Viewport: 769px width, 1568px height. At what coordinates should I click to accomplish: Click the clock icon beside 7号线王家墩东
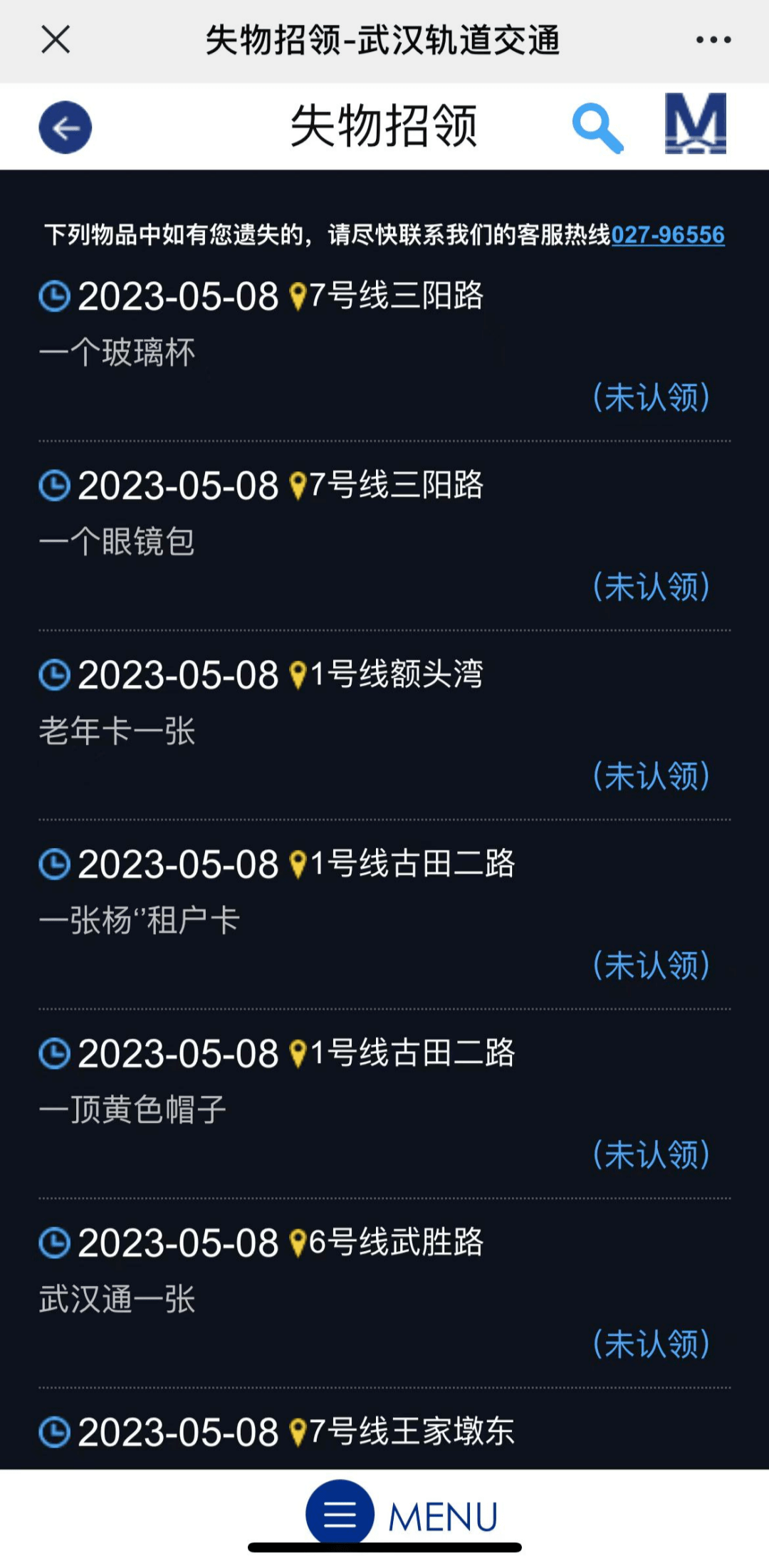(x=53, y=1433)
